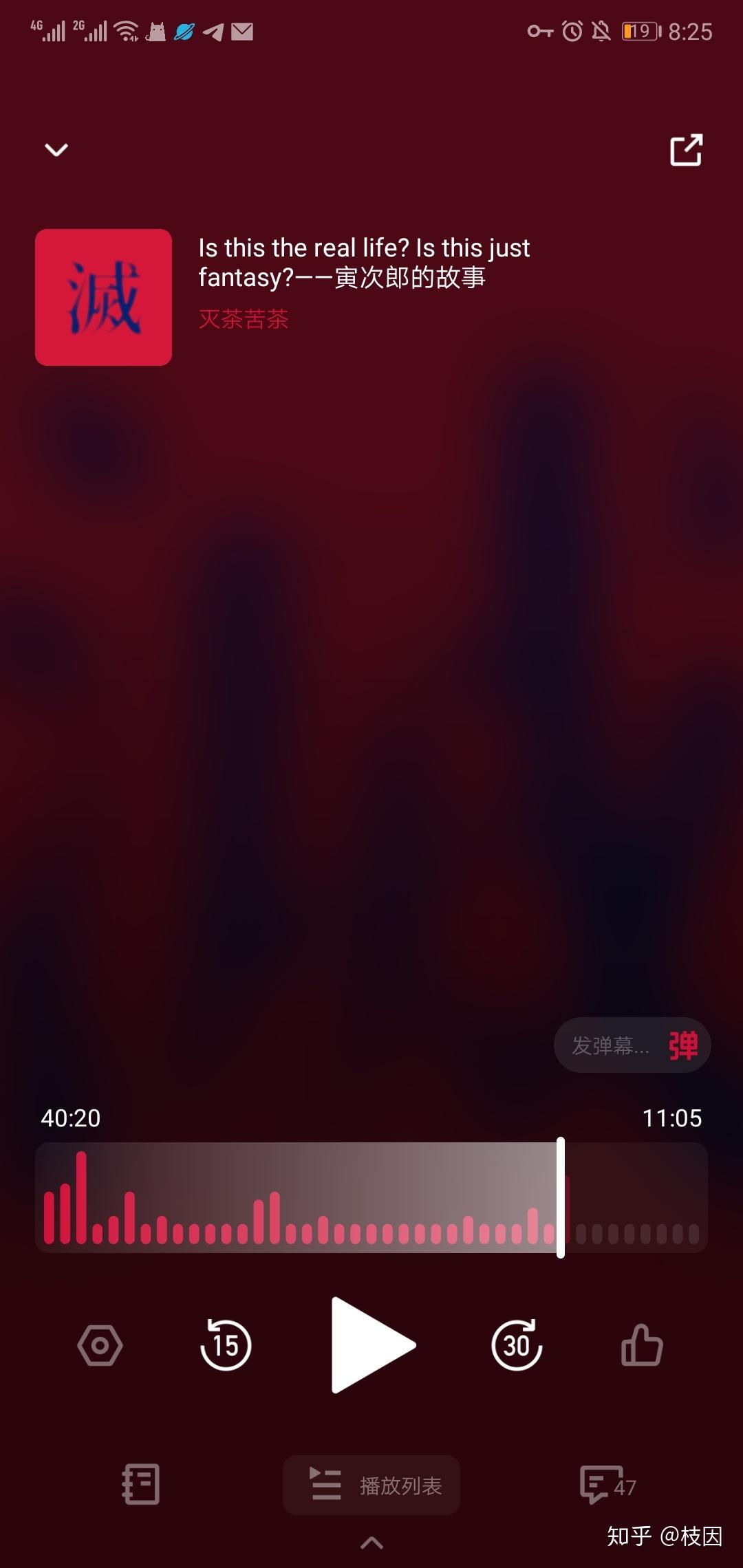
Task: Expand the panel via bottom up chevron
Action: (x=371, y=1542)
